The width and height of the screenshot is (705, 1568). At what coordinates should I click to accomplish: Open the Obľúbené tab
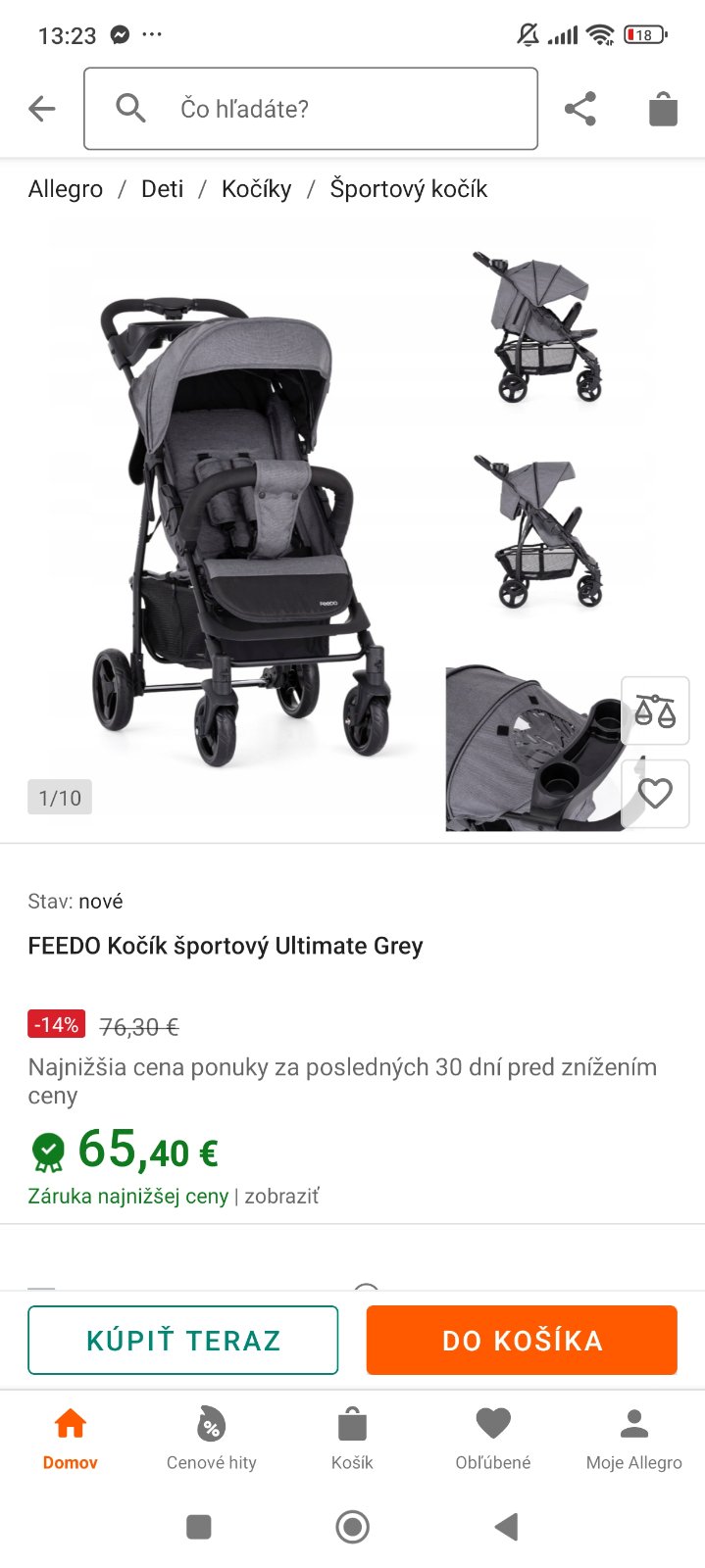coord(493,1438)
